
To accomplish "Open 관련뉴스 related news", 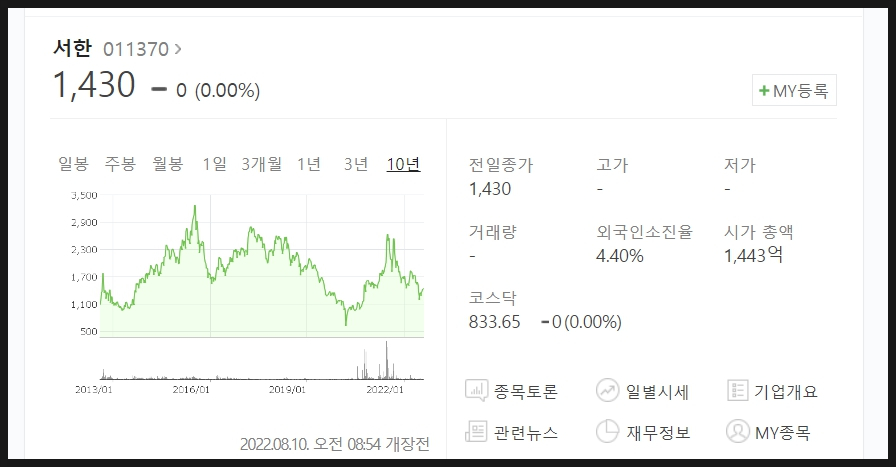I will pos(512,433).
